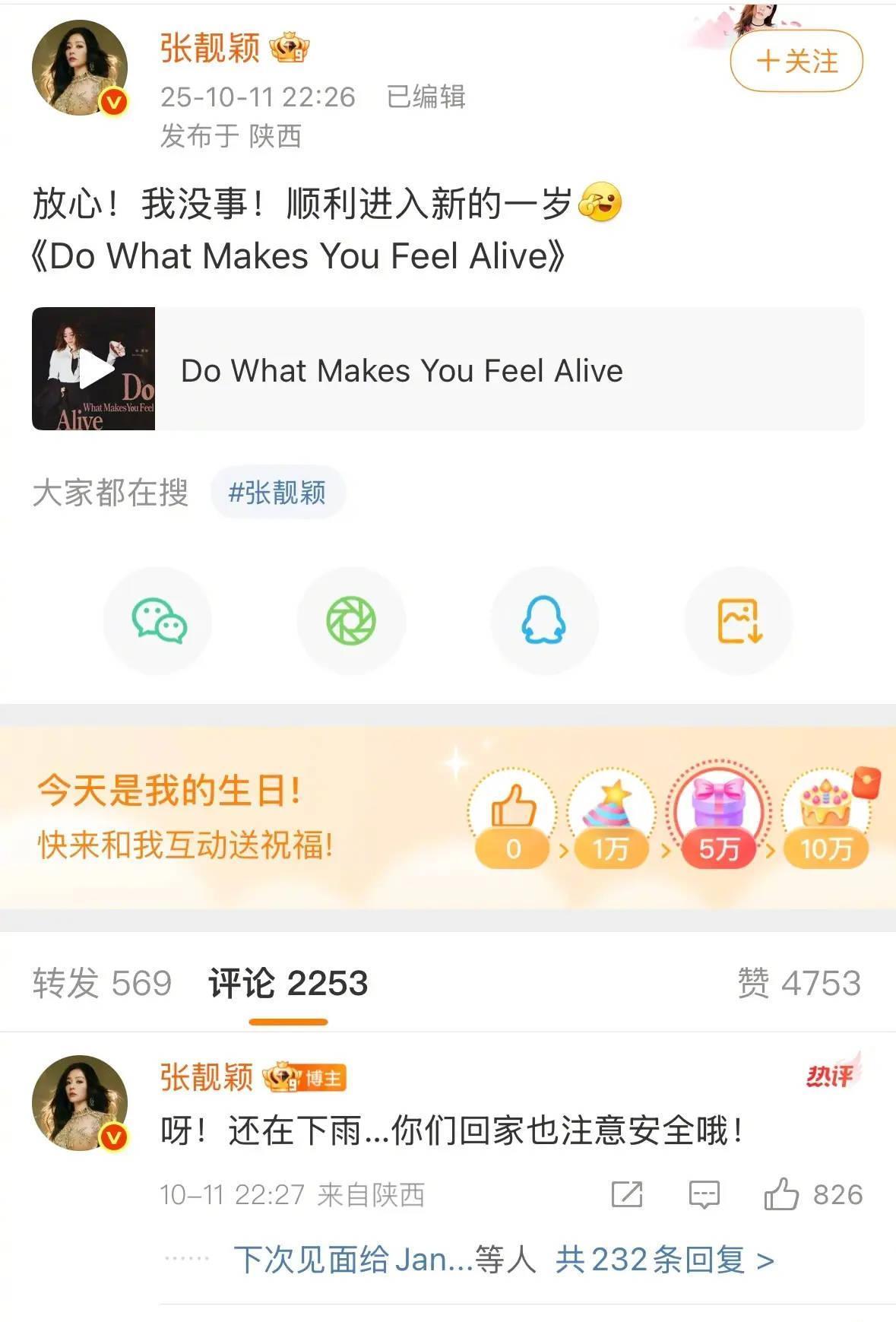Expand the 共232条回复 replies
The image size is (896, 1322).
[664, 1260]
